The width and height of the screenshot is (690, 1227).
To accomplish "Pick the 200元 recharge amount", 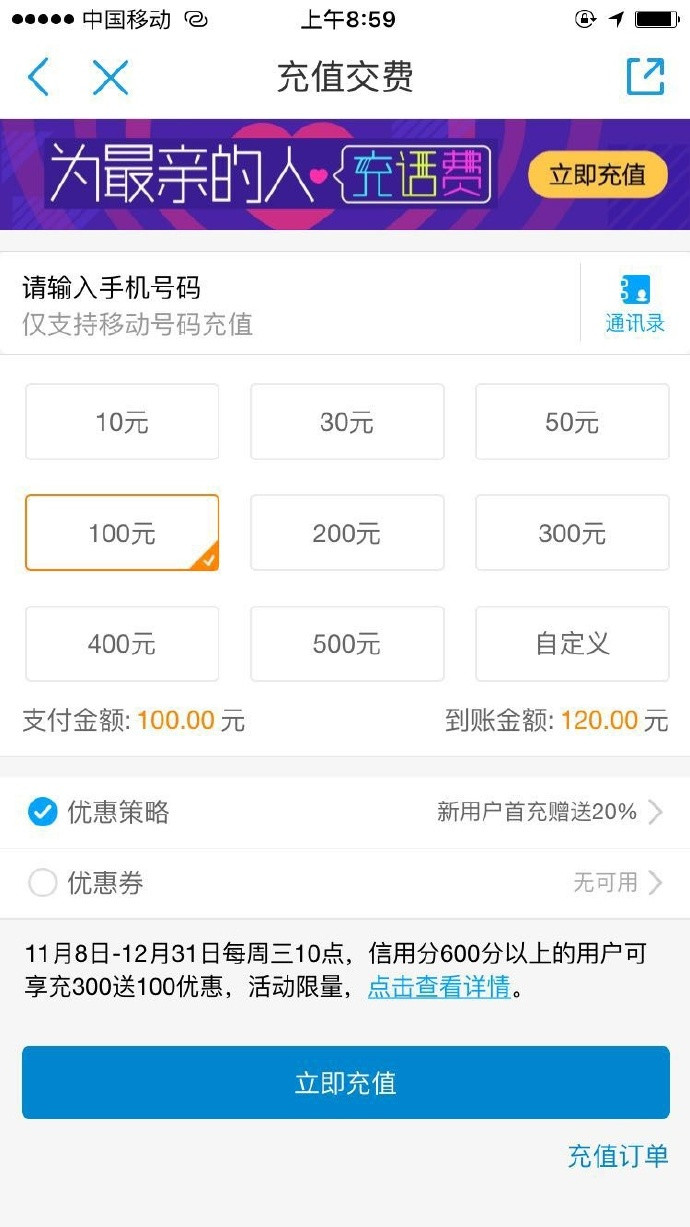I will tap(347, 533).
